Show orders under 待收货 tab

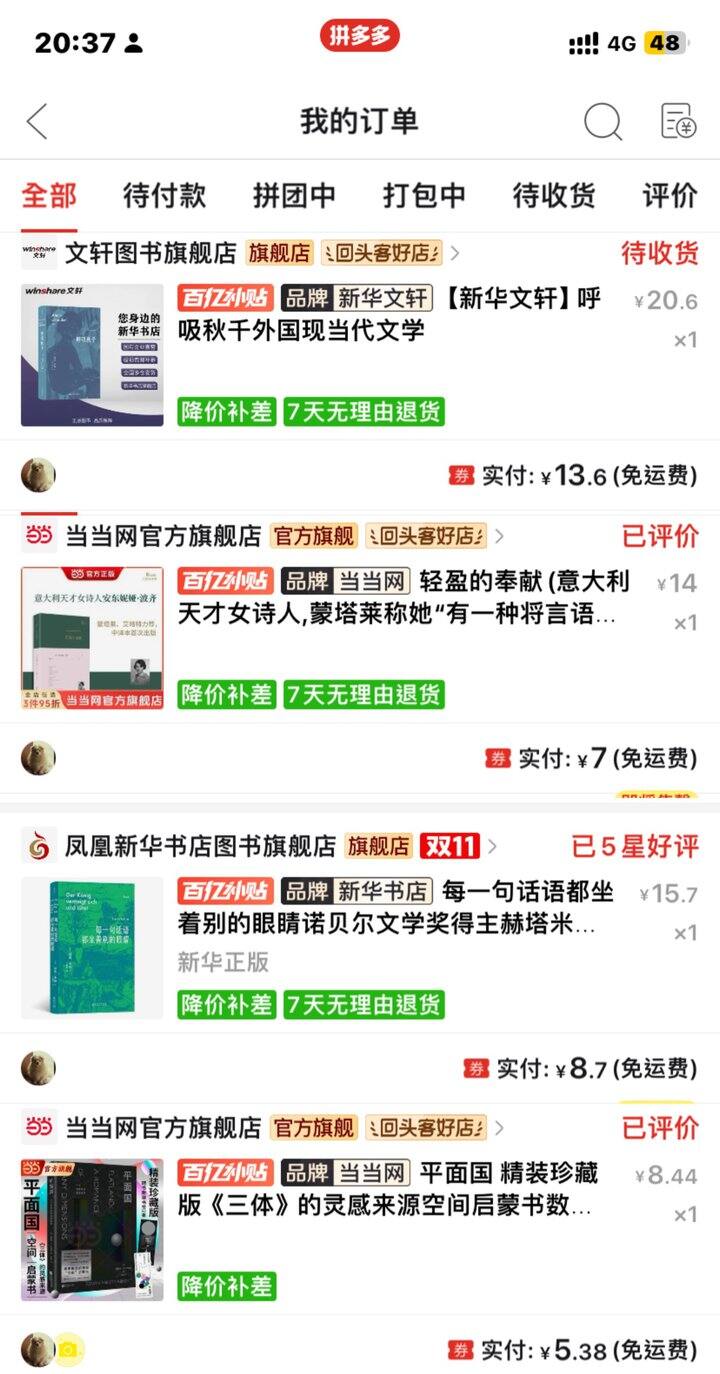pyautogui.click(x=554, y=195)
